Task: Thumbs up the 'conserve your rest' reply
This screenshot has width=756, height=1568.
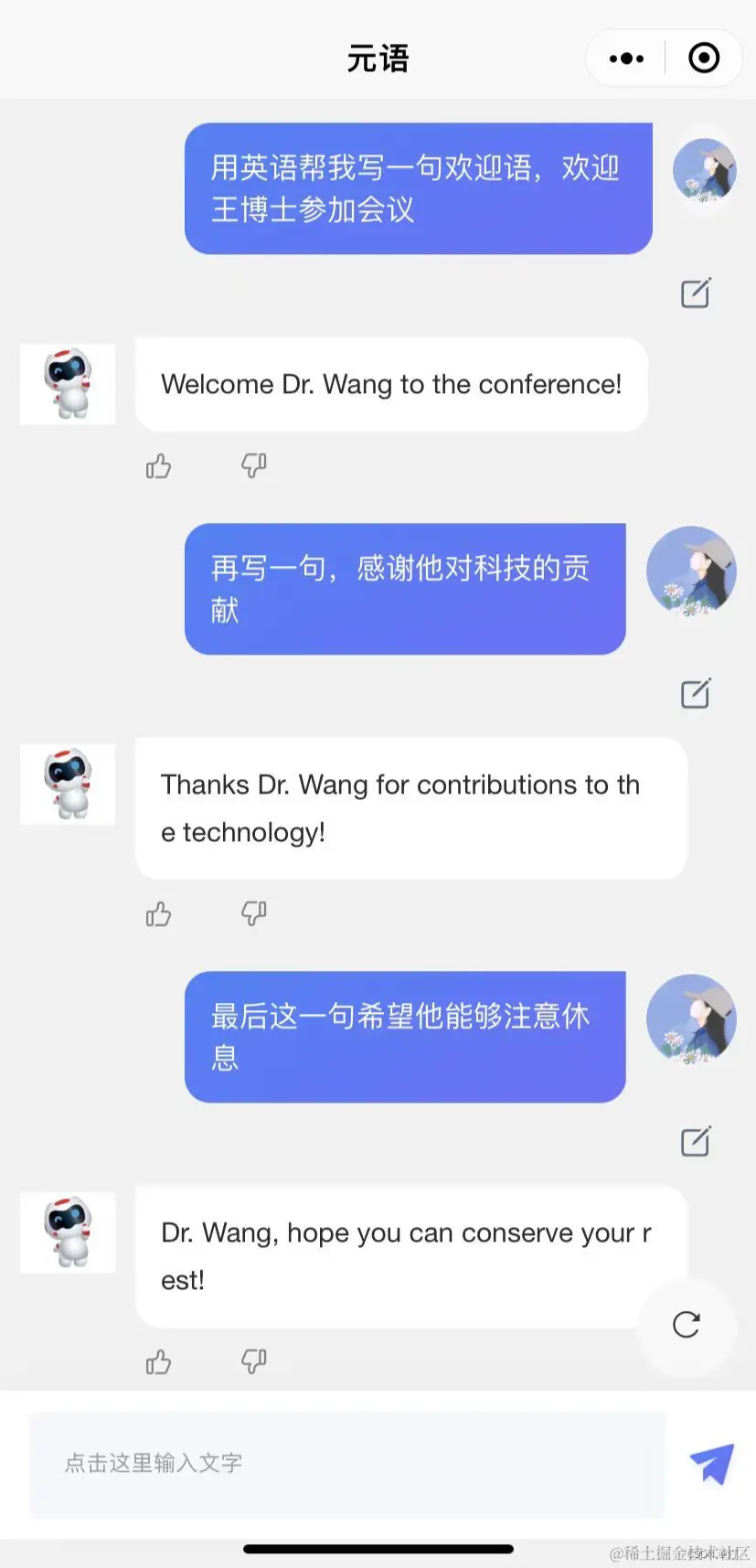Action: point(158,1361)
